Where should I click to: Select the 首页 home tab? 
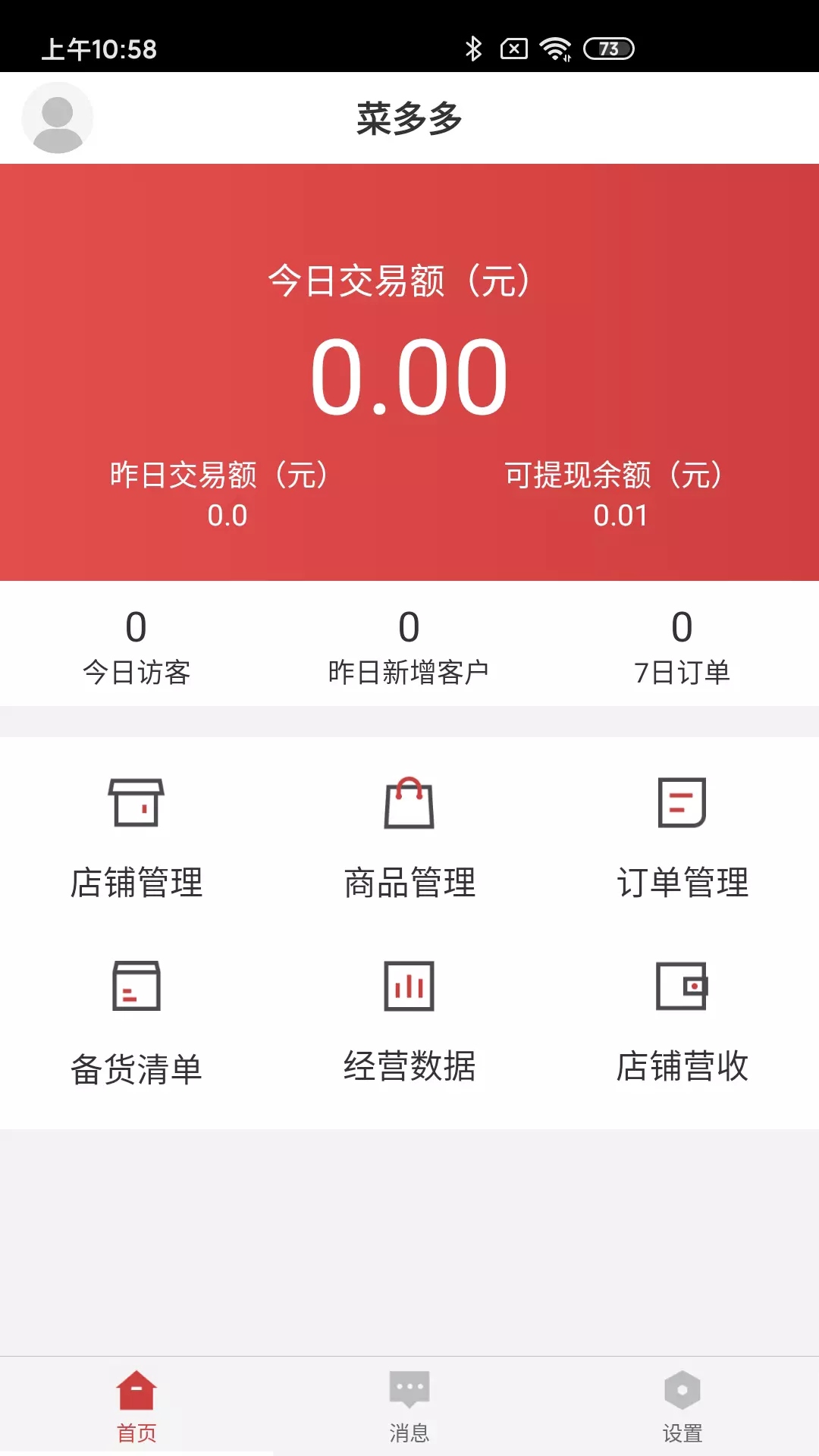click(x=136, y=1407)
